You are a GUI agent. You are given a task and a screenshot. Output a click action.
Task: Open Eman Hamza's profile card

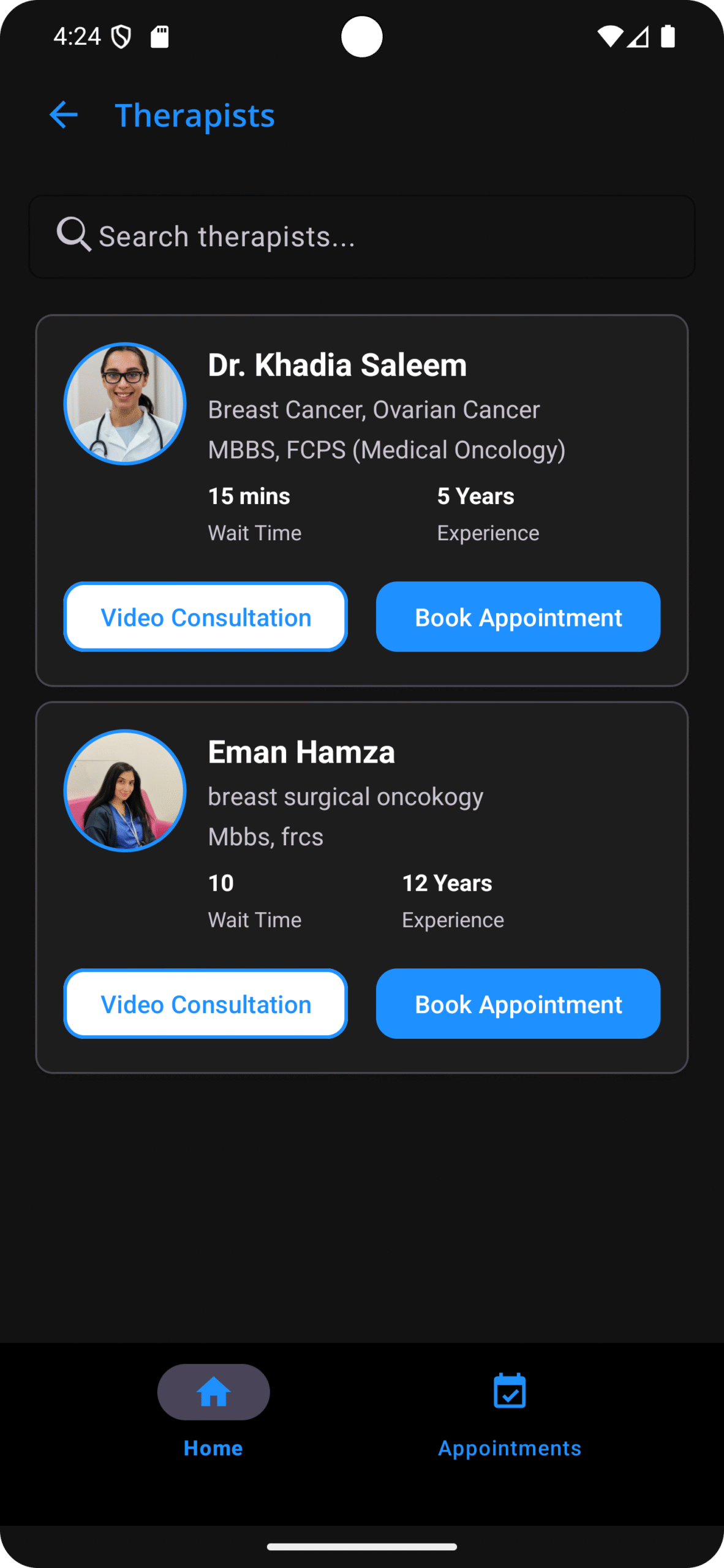tap(301, 753)
